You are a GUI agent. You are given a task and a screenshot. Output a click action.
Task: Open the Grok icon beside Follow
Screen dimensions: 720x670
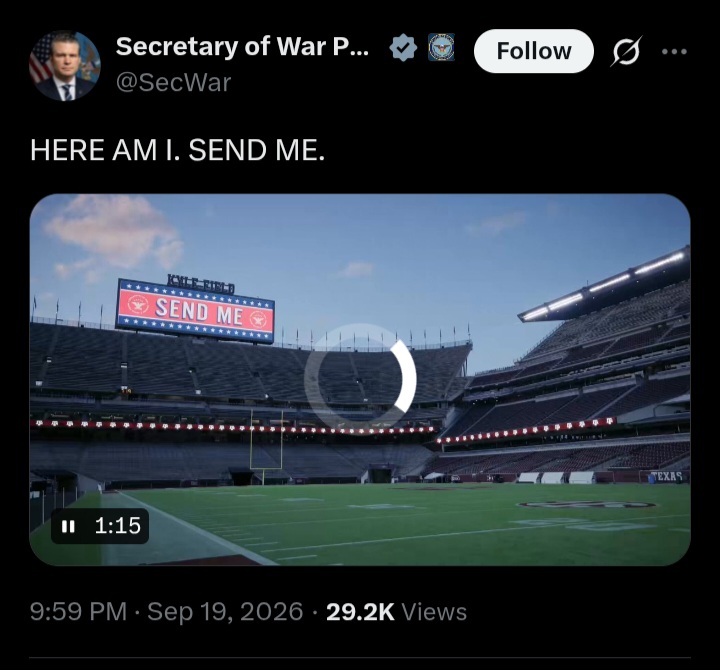click(626, 51)
